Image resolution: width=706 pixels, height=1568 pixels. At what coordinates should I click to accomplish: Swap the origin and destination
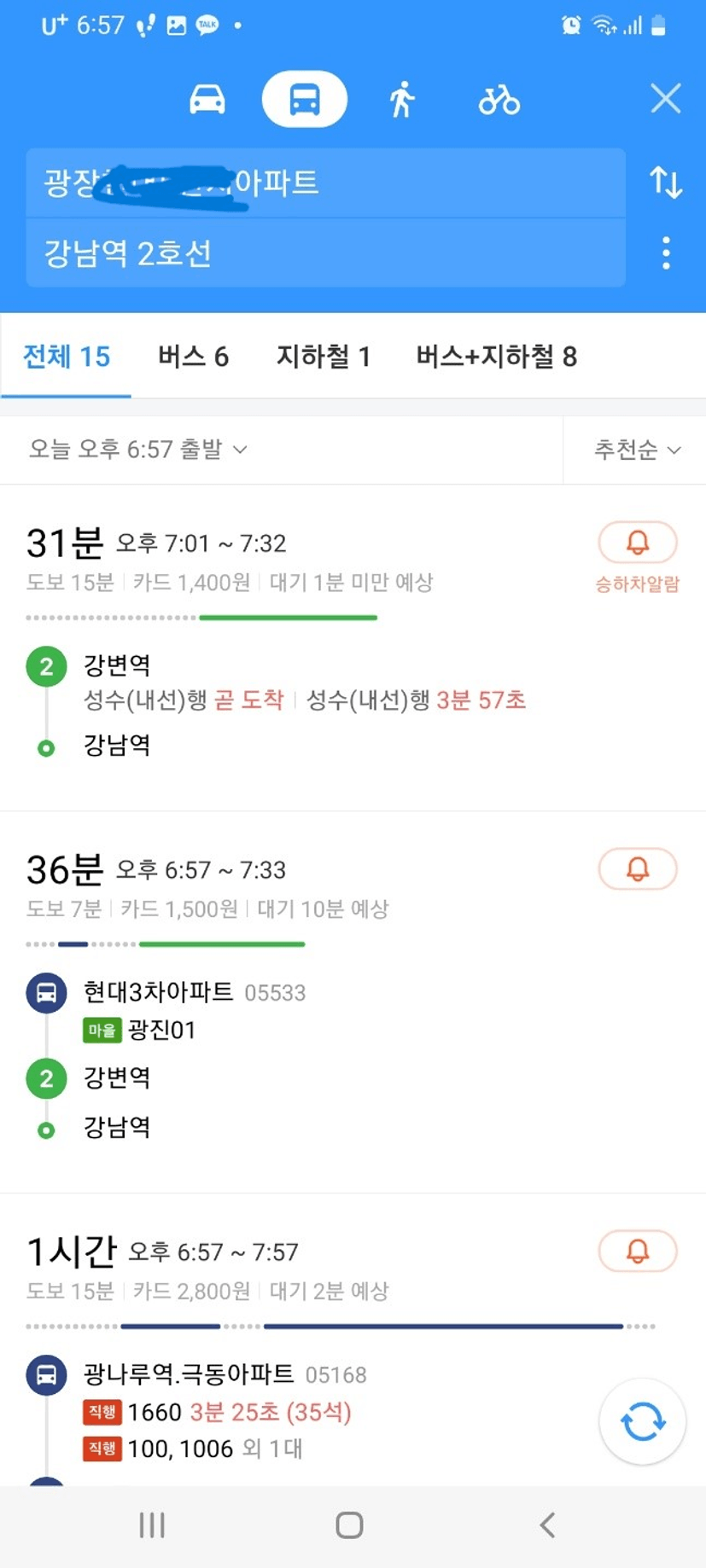[x=666, y=183]
